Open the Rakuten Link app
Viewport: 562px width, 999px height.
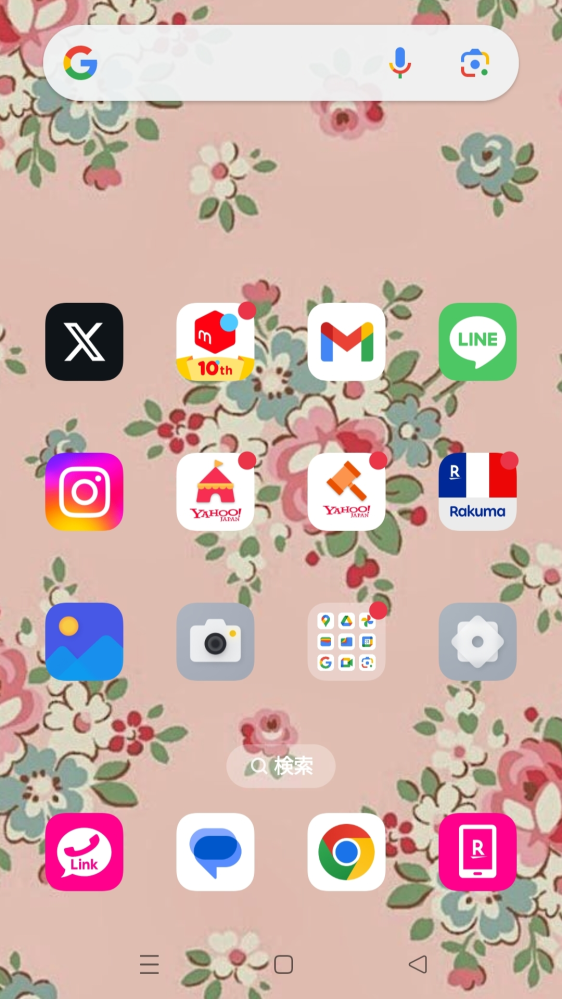[84, 852]
